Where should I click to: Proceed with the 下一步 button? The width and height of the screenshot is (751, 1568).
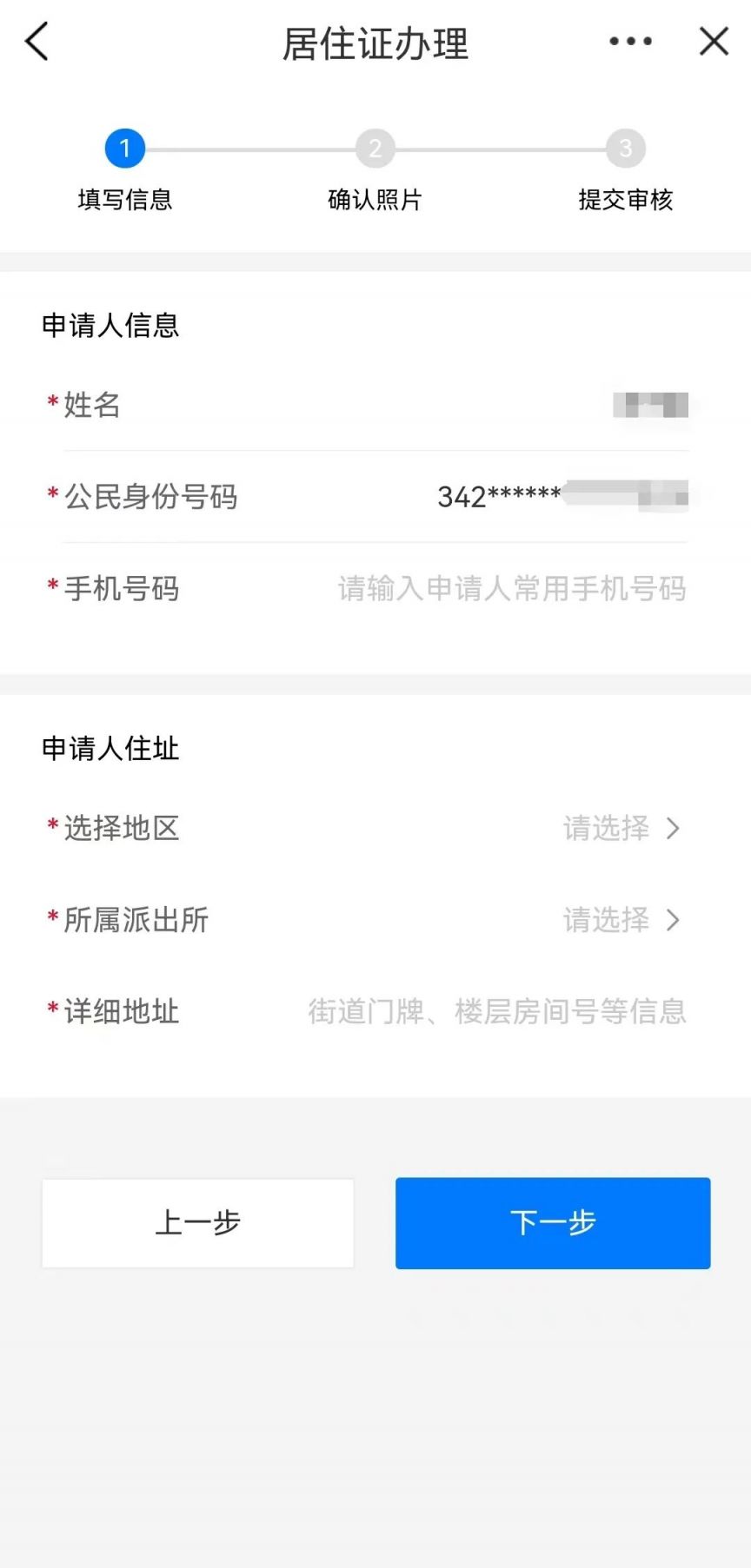[x=553, y=1223]
